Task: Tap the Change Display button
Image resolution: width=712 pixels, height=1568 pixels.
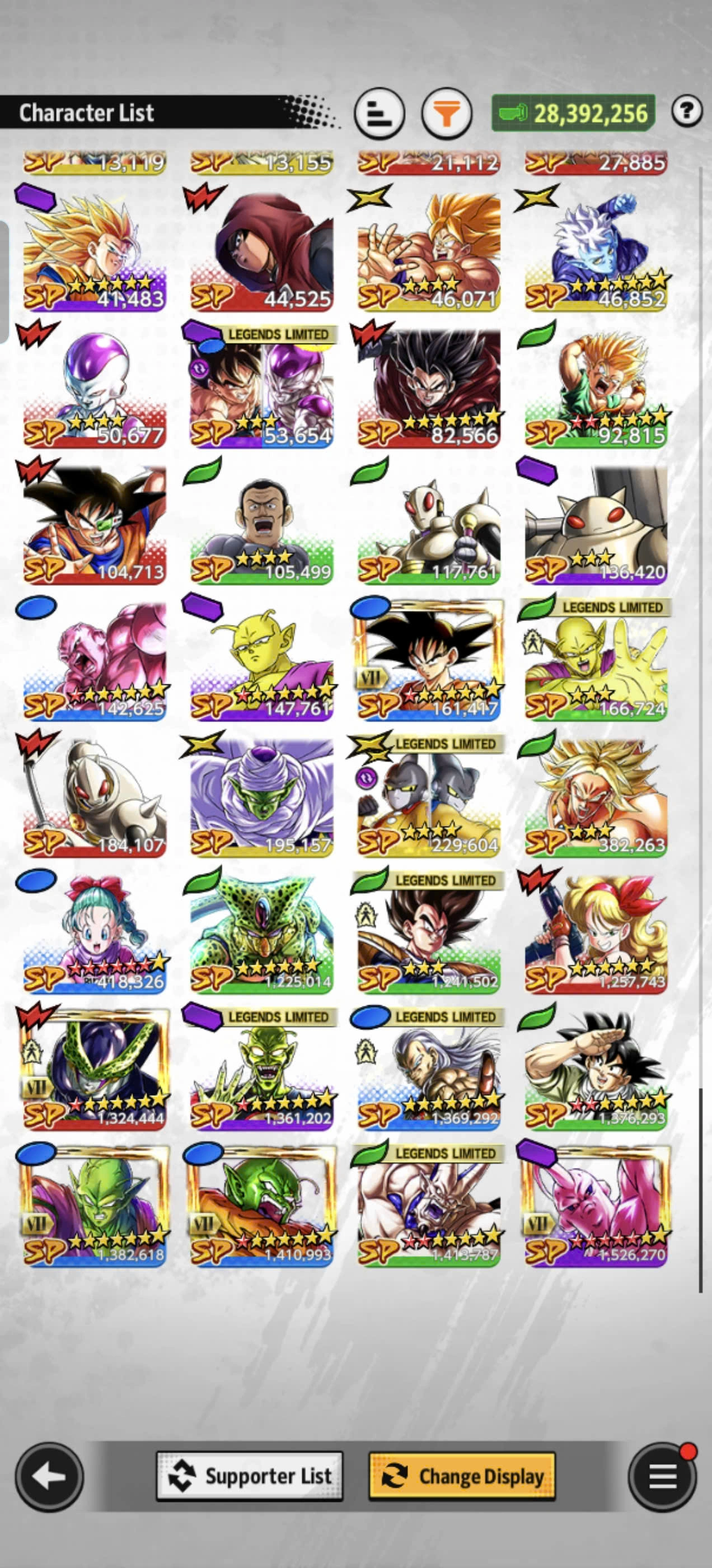Action: pos(462,1476)
